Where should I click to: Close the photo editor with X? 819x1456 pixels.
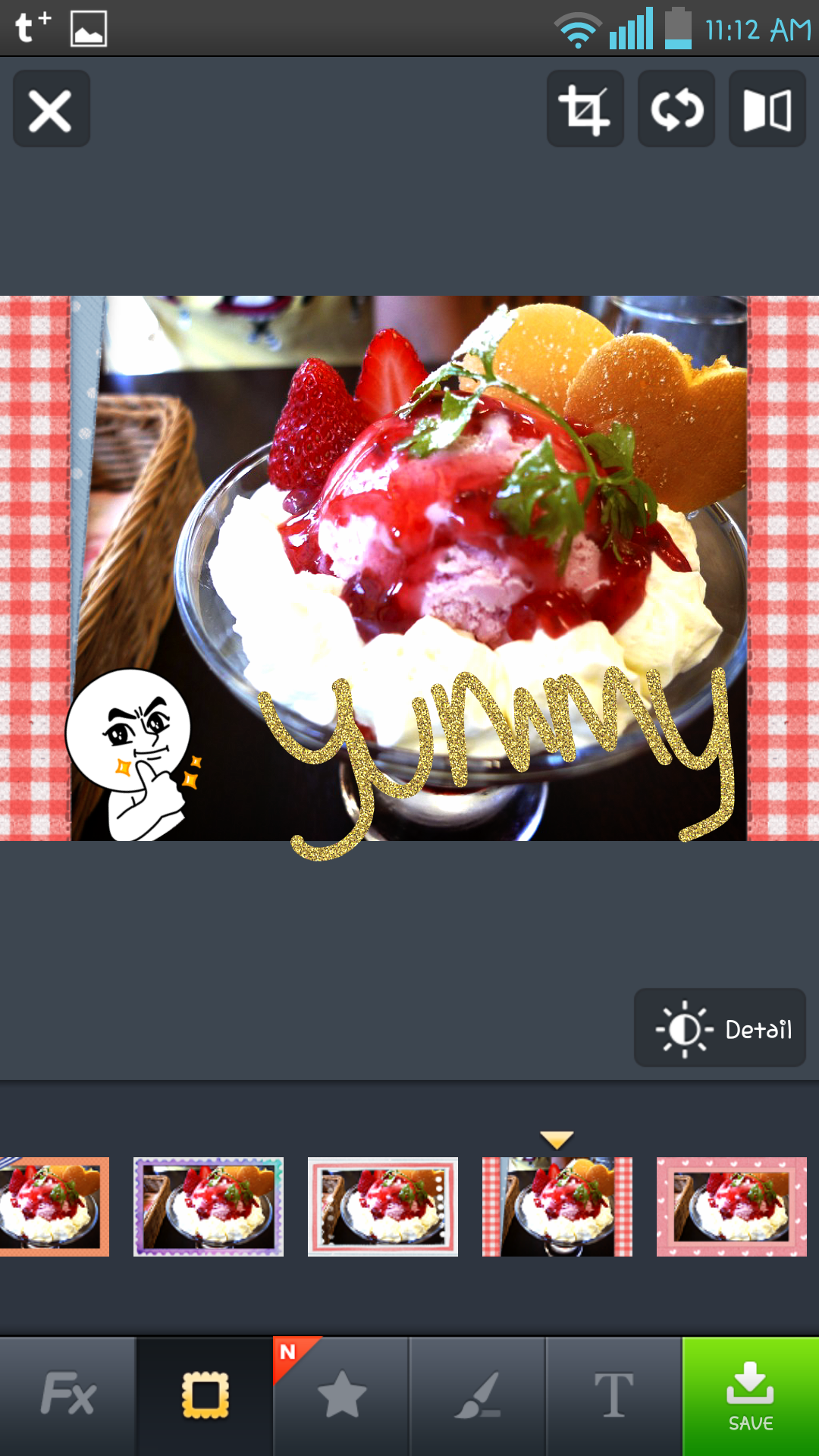coord(51,109)
